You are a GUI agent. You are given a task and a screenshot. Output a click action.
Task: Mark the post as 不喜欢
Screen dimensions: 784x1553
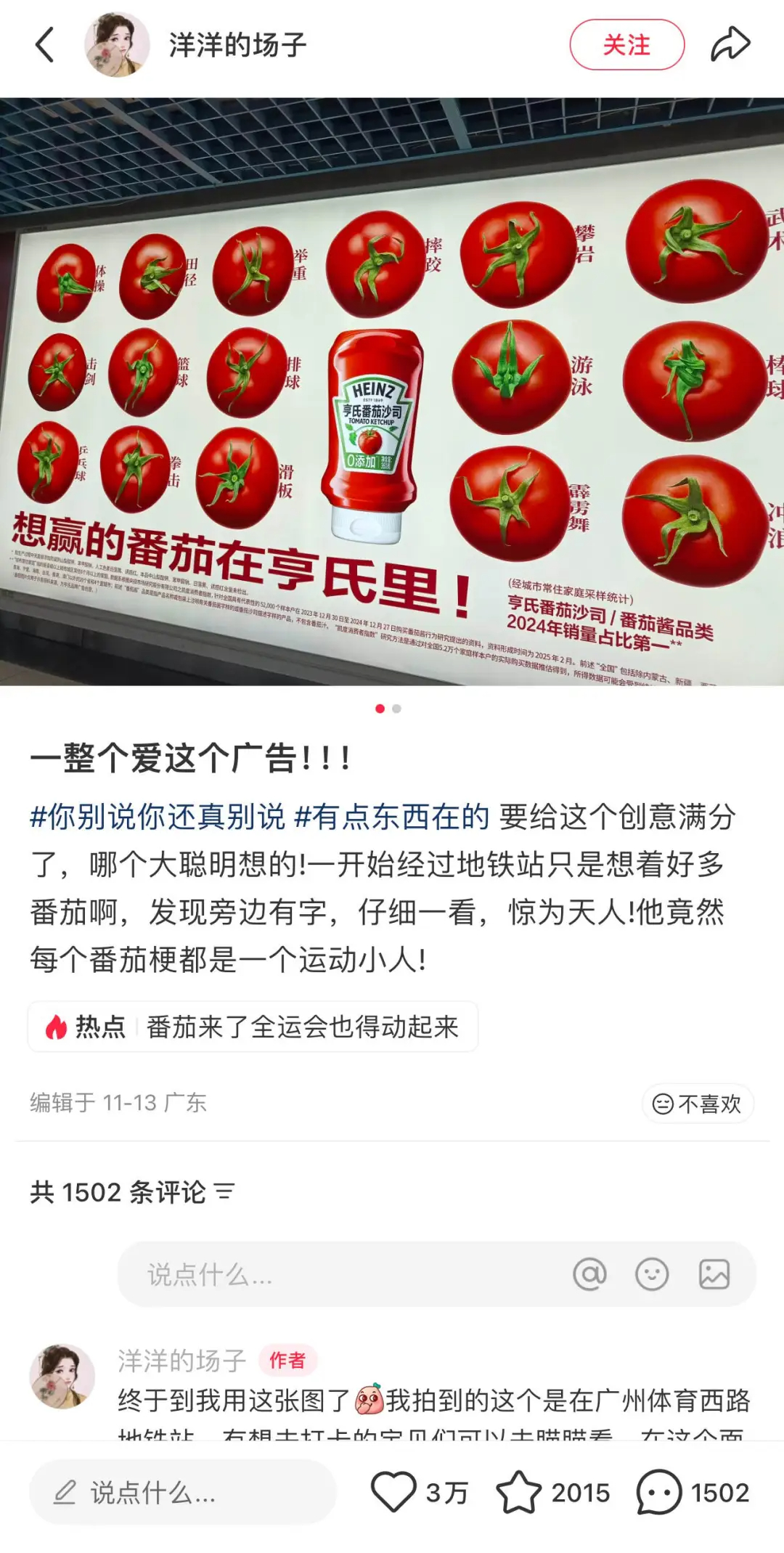(x=698, y=1104)
